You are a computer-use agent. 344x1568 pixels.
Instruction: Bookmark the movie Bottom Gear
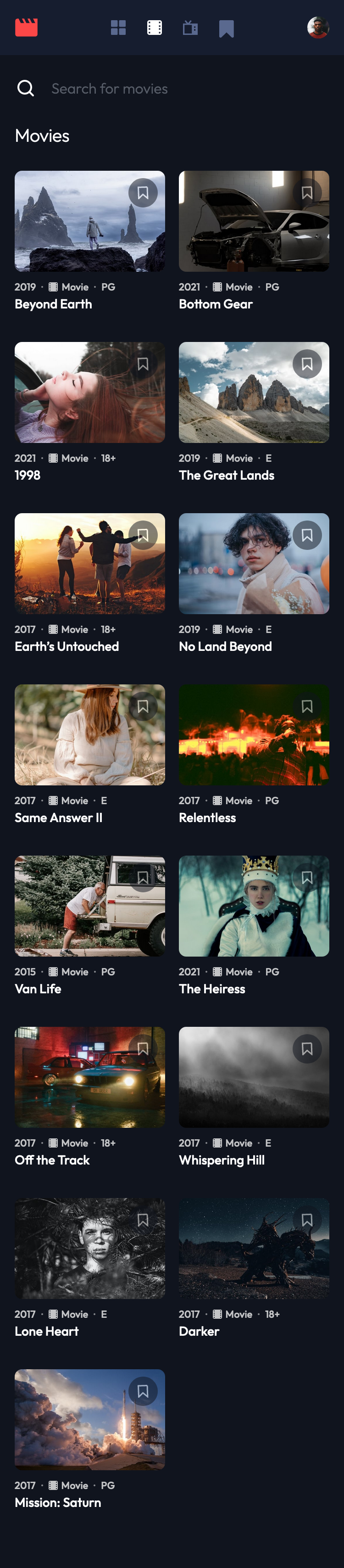tap(307, 193)
